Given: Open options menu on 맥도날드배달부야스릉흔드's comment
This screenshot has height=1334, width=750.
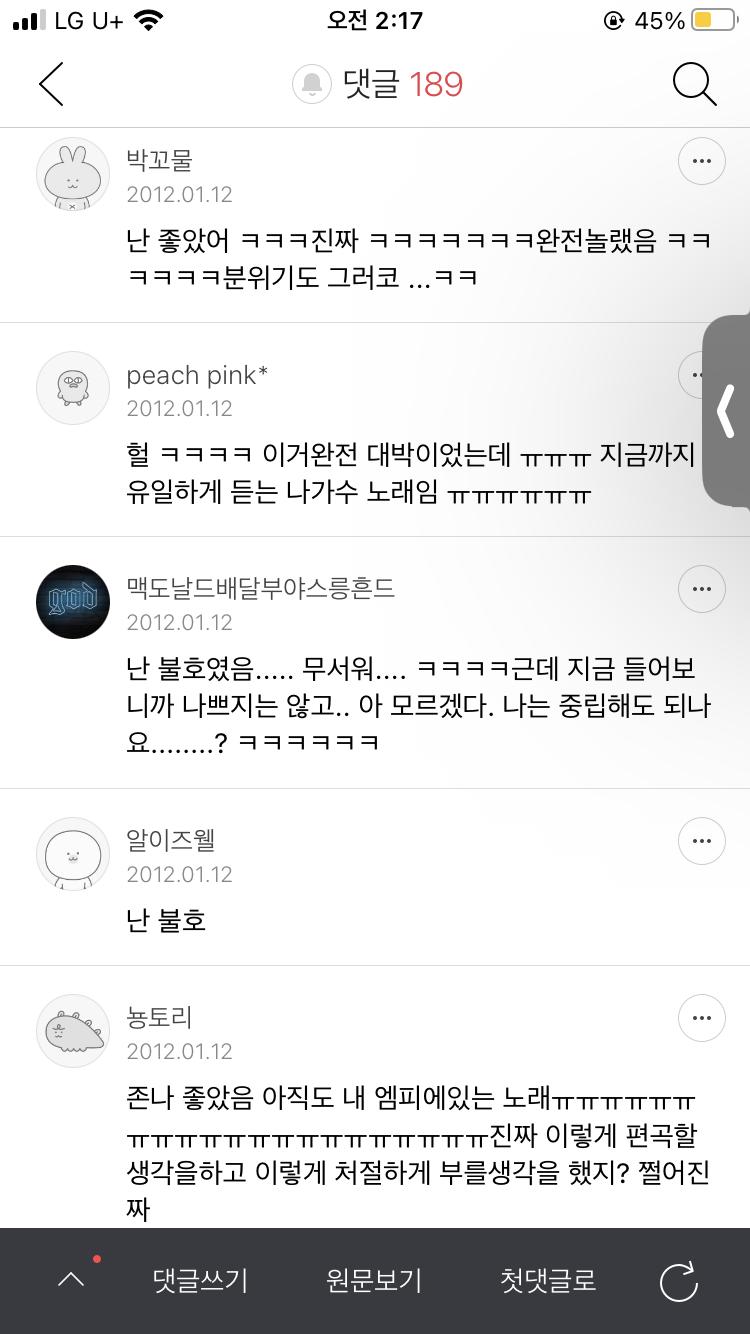Looking at the screenshot, I should pos(701,589).
